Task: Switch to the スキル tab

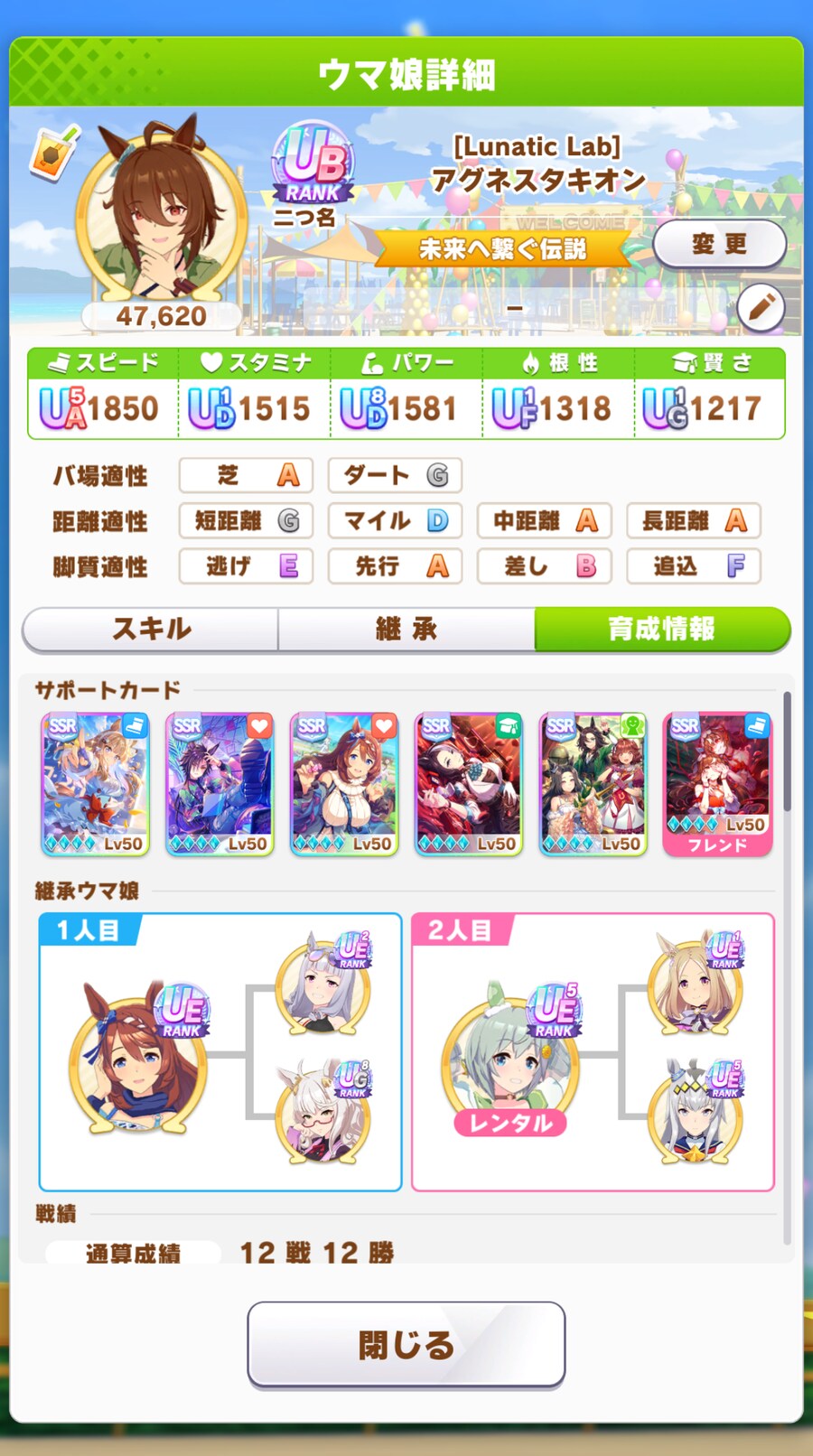Action: 151,629
